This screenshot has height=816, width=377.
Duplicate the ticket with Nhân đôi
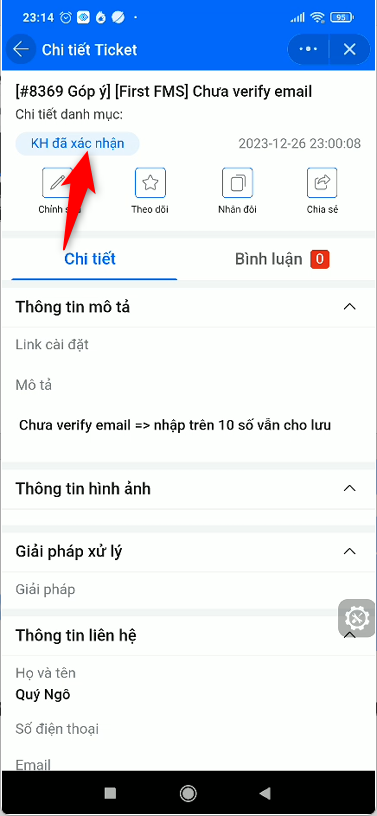click(237, 190)
